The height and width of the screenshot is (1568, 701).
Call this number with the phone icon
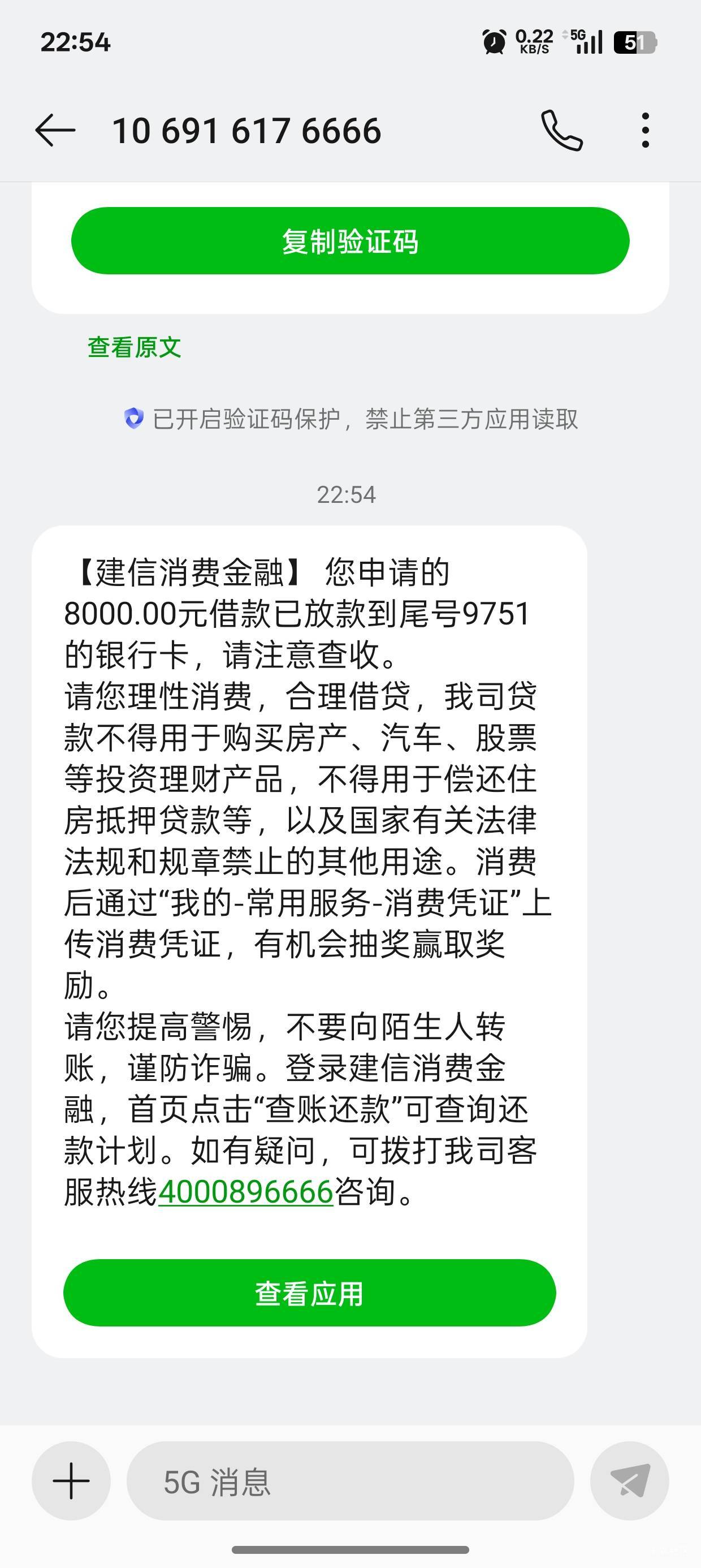[x=562, y=130]
